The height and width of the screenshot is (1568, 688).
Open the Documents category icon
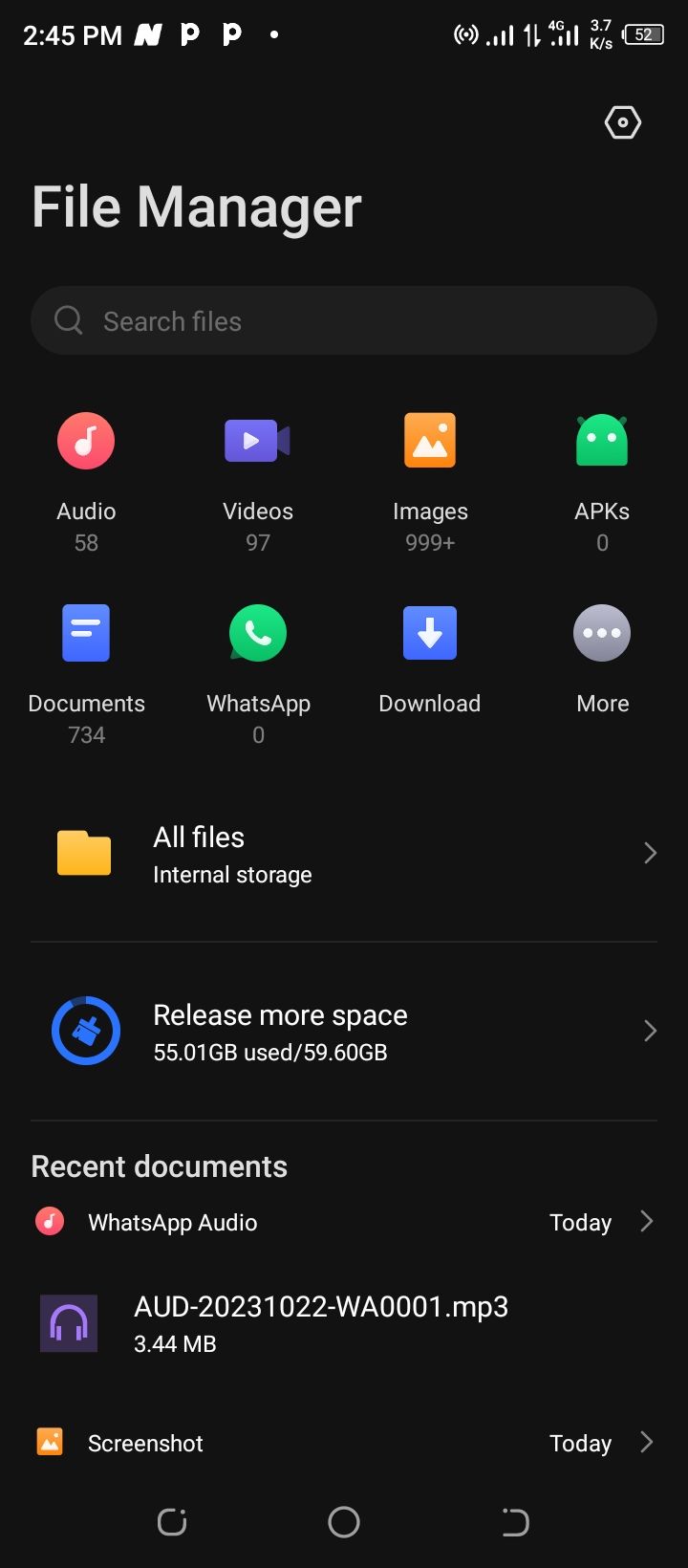(x=86, y=632)
